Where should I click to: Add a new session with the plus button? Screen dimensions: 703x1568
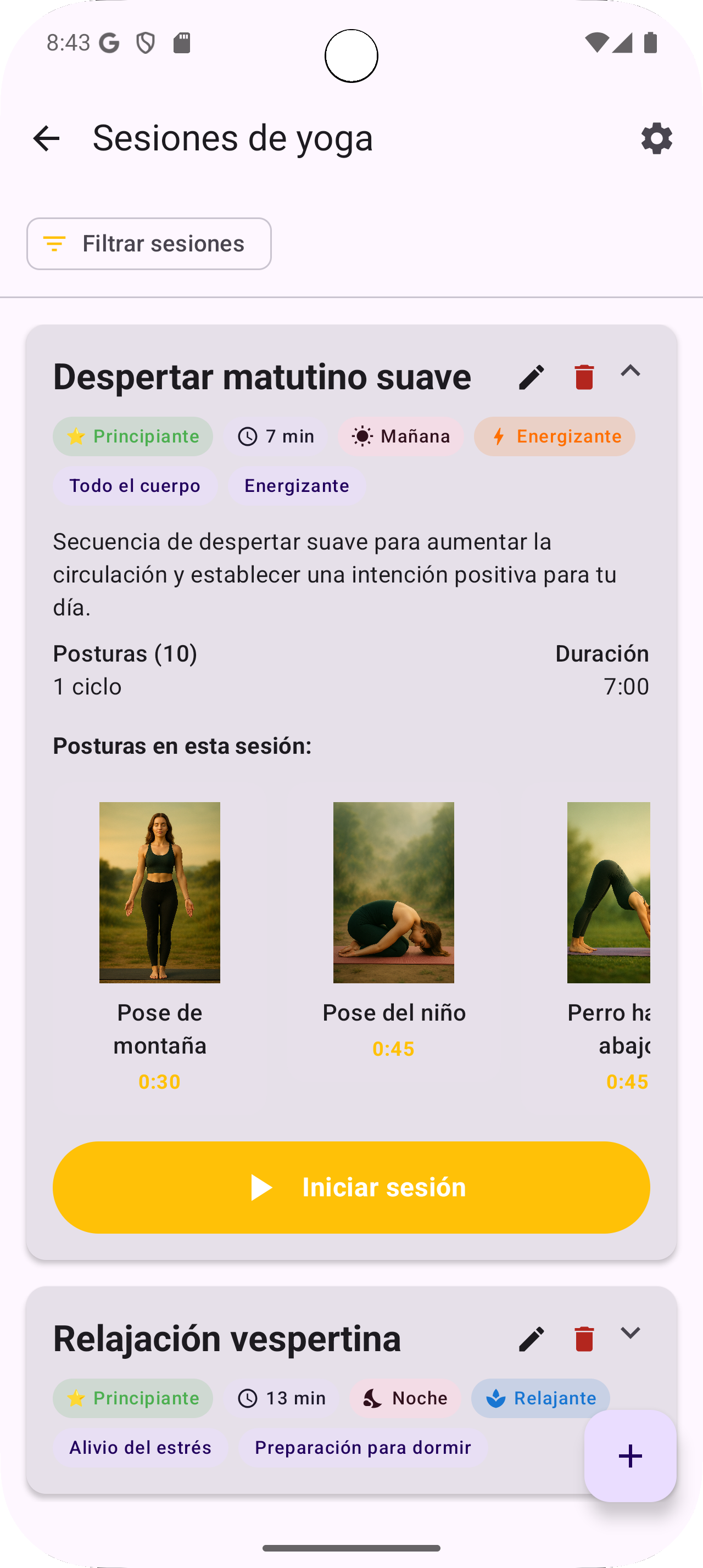click(630, 1456)
